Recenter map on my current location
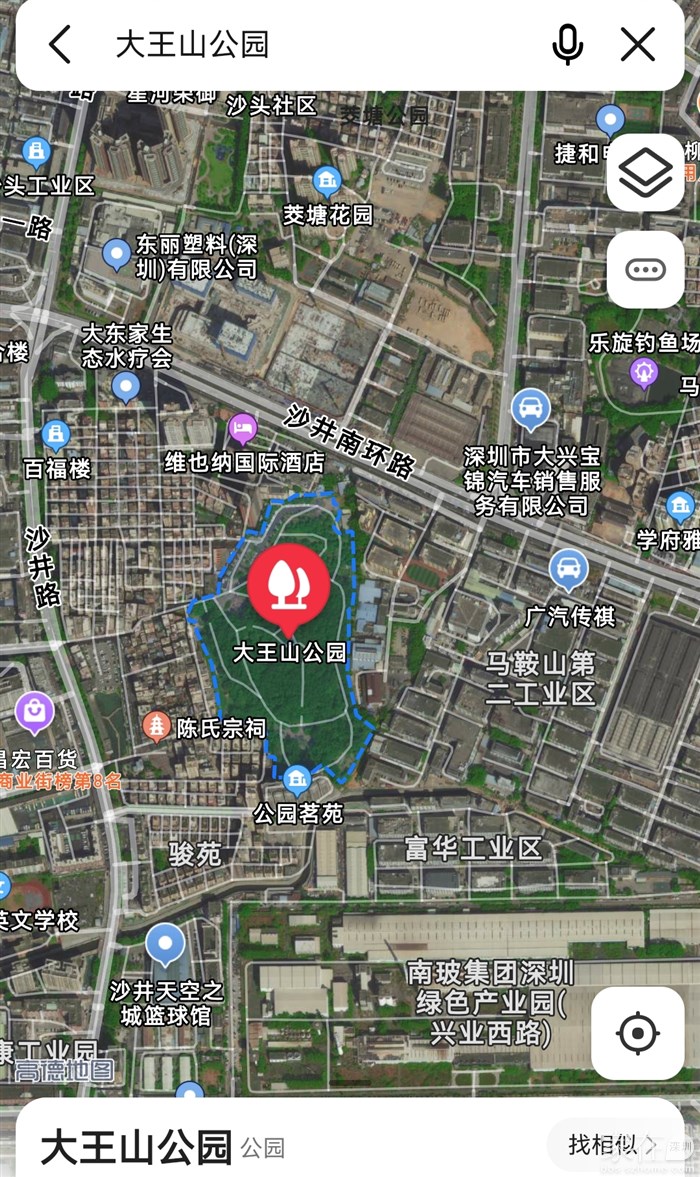Viewport: 700px width, 1177px height. tap(638, 1033)
